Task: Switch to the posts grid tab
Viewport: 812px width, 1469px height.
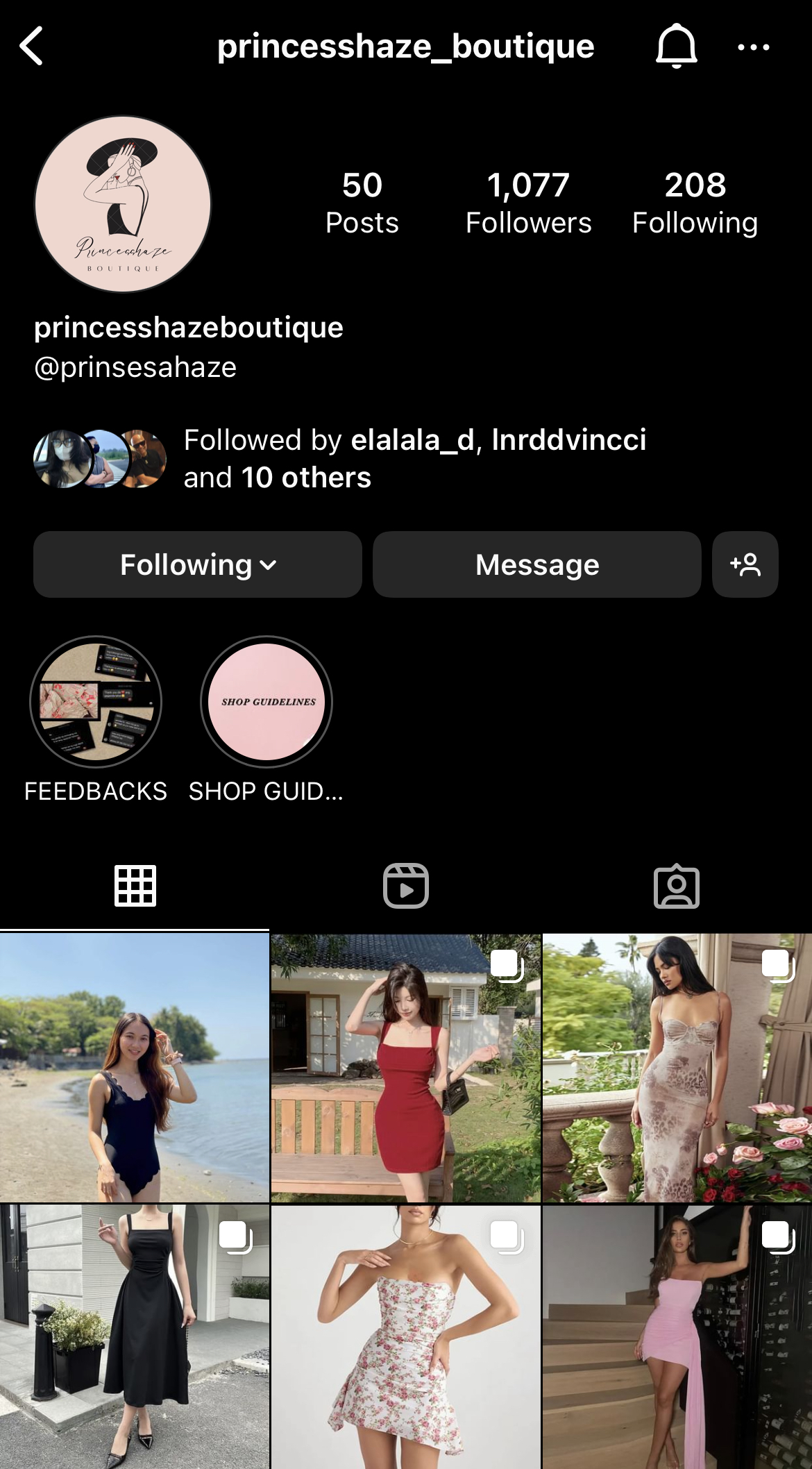Action: (135, 886)
